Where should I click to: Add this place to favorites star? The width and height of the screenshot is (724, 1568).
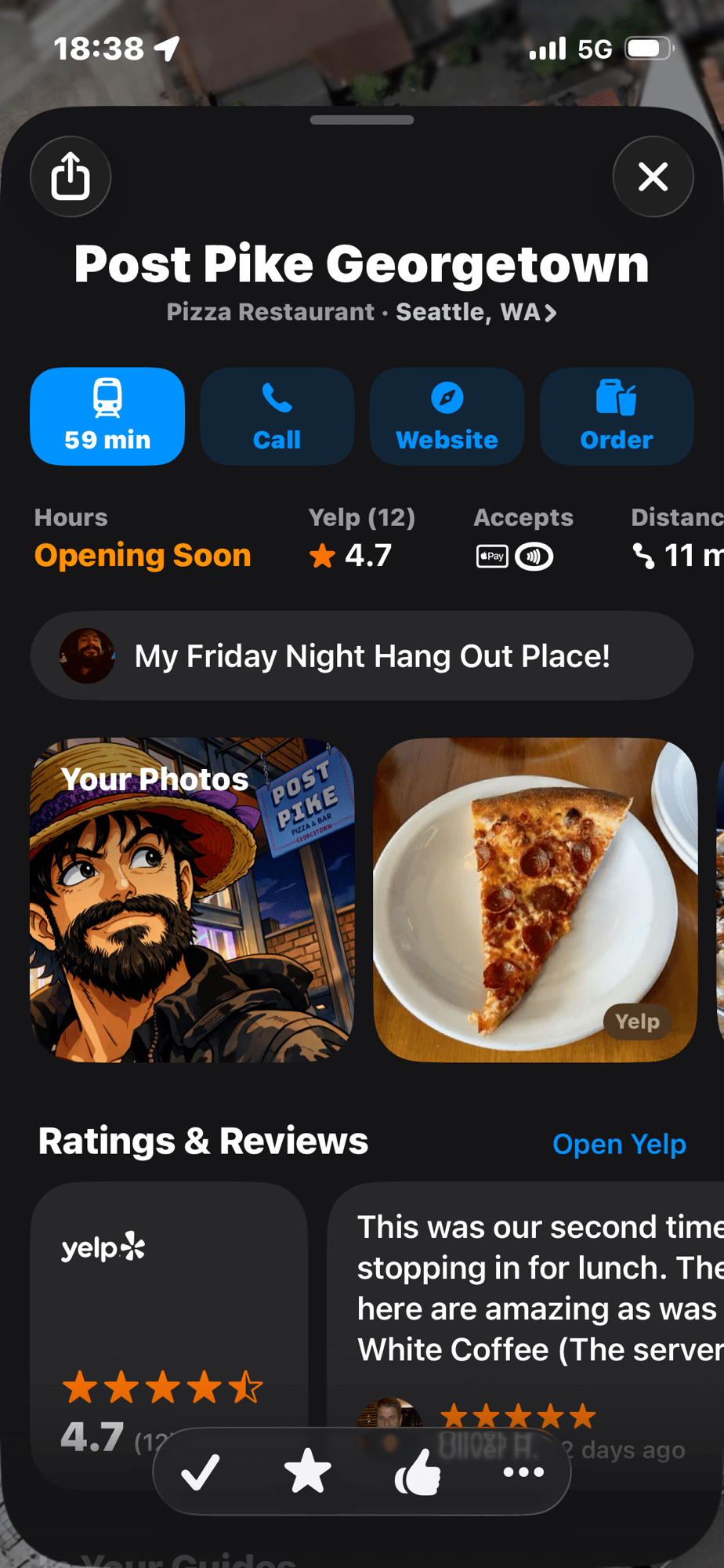(x=308, y=1472)
